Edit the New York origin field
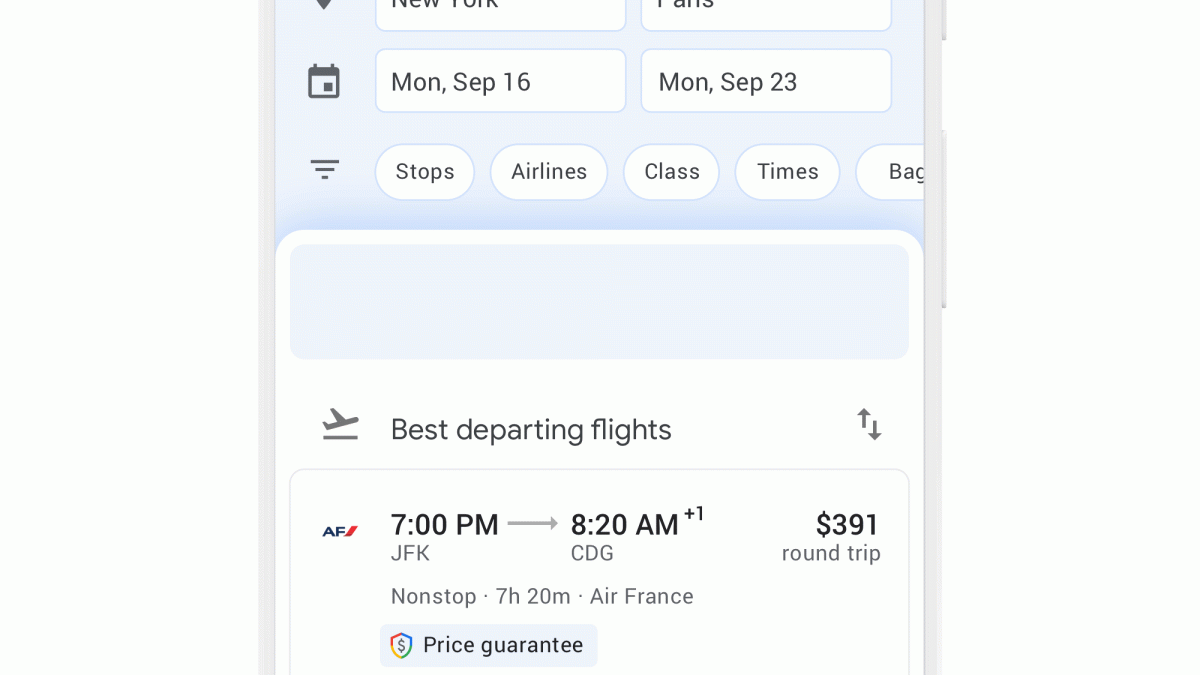 500,12
